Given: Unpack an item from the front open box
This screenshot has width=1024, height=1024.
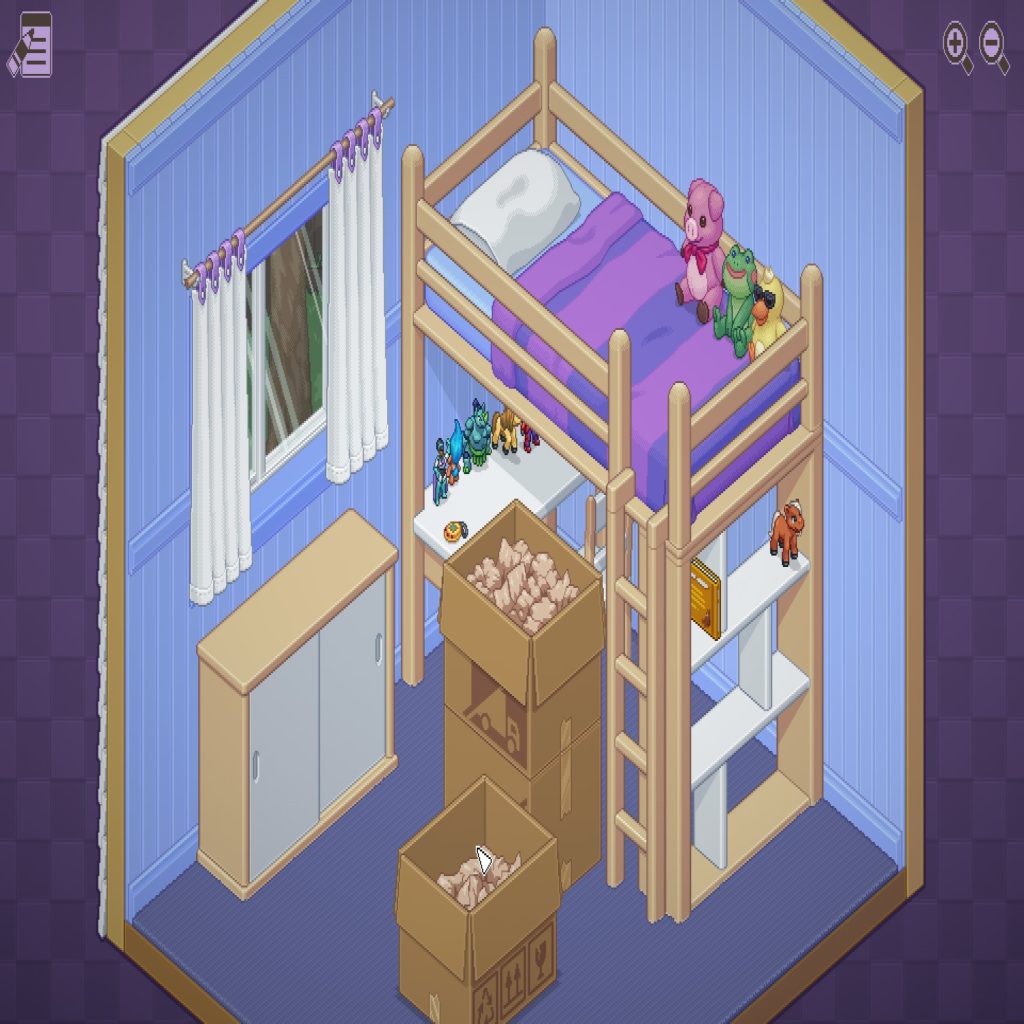Looking at the screenshot, I should (478, 876).
